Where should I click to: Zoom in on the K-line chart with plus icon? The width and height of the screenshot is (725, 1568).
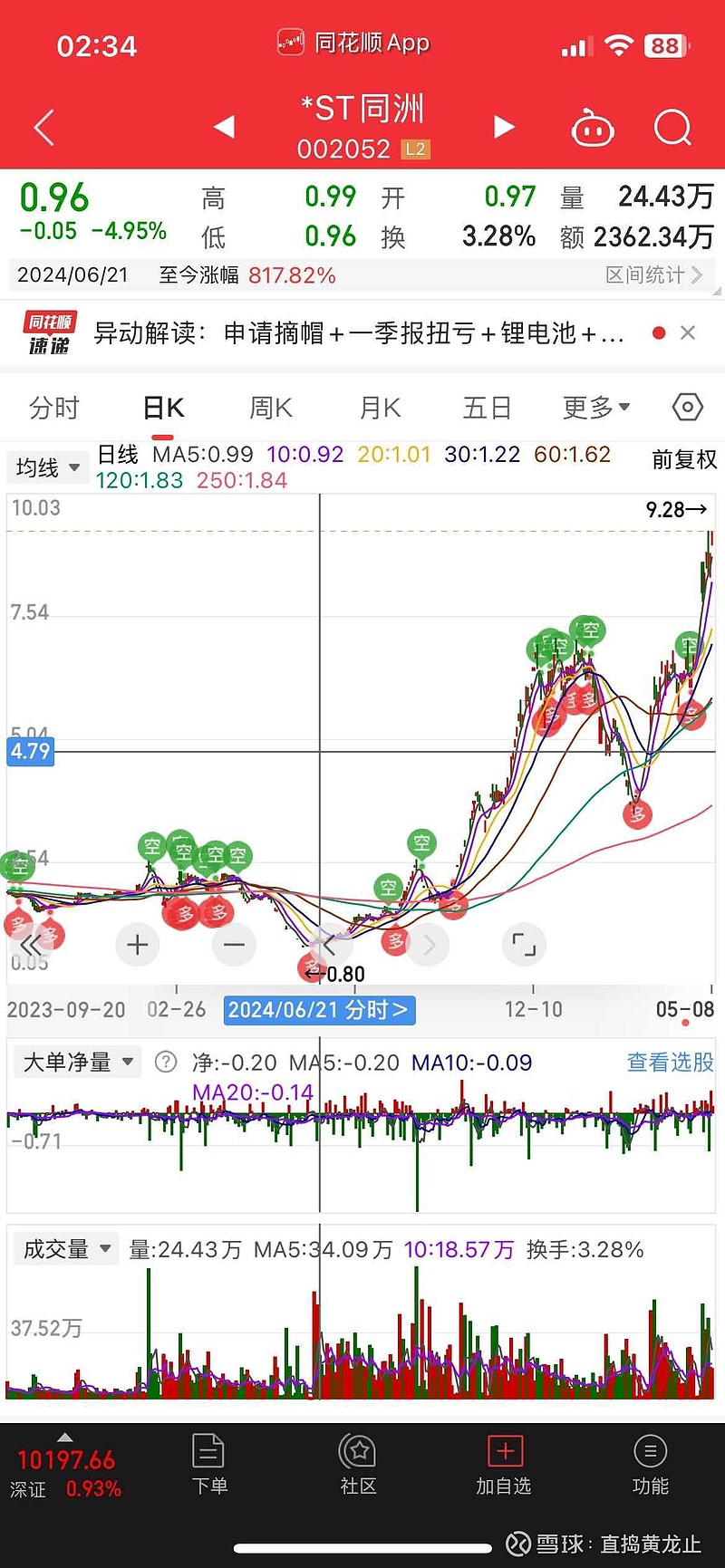tap(137, 944)
